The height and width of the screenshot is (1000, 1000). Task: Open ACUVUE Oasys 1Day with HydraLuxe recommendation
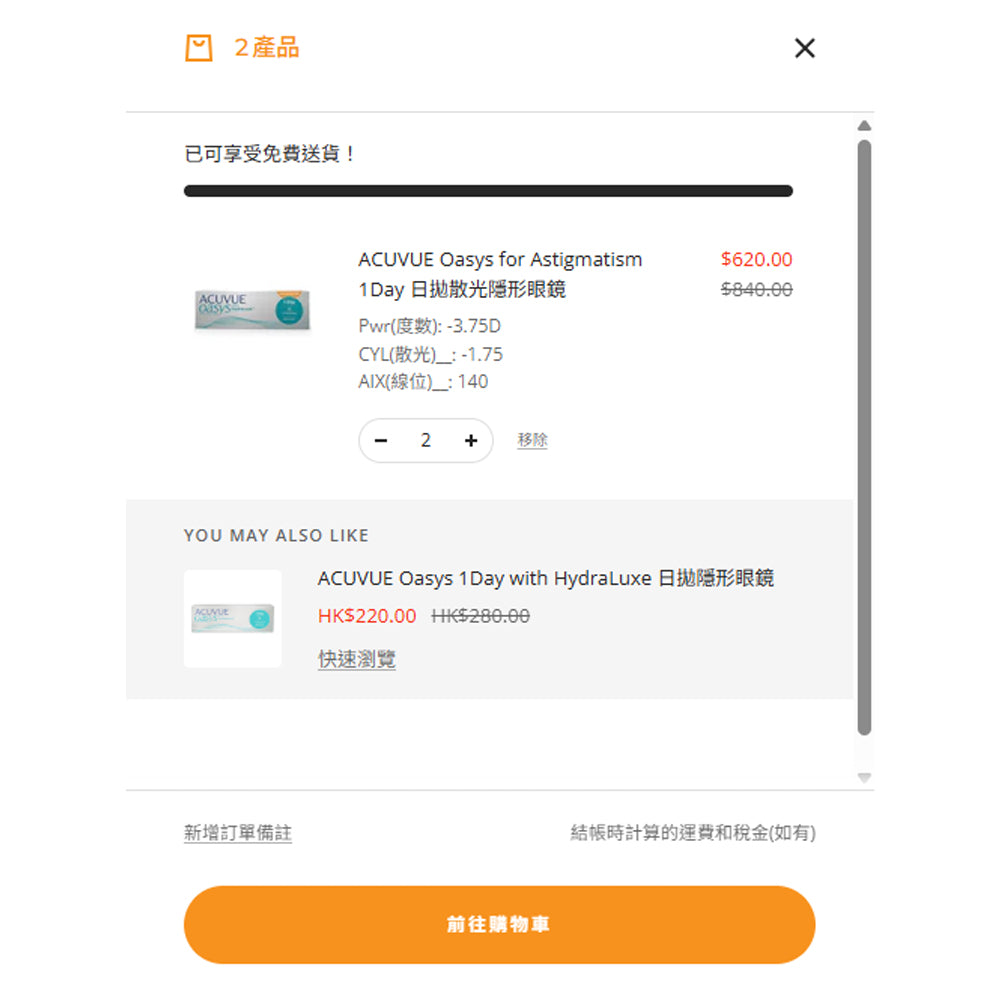click(x=545, y=578)
